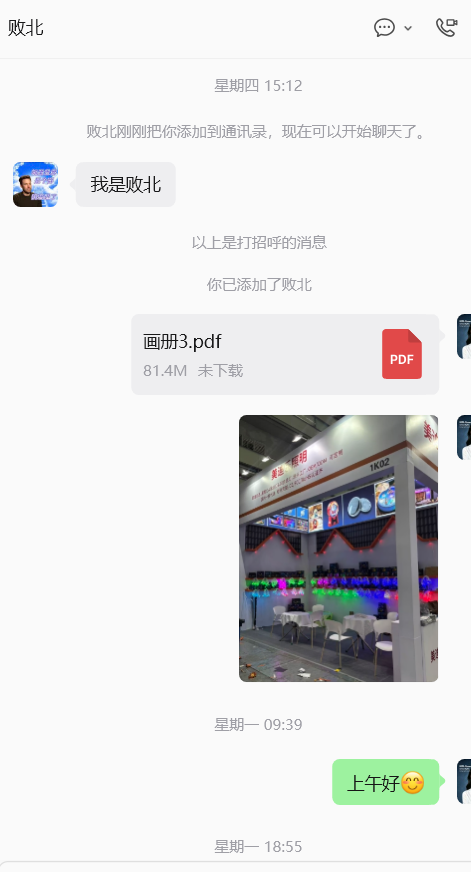
Task: Open the 画册3.pdf file attachment
Action: coord(285,354)
